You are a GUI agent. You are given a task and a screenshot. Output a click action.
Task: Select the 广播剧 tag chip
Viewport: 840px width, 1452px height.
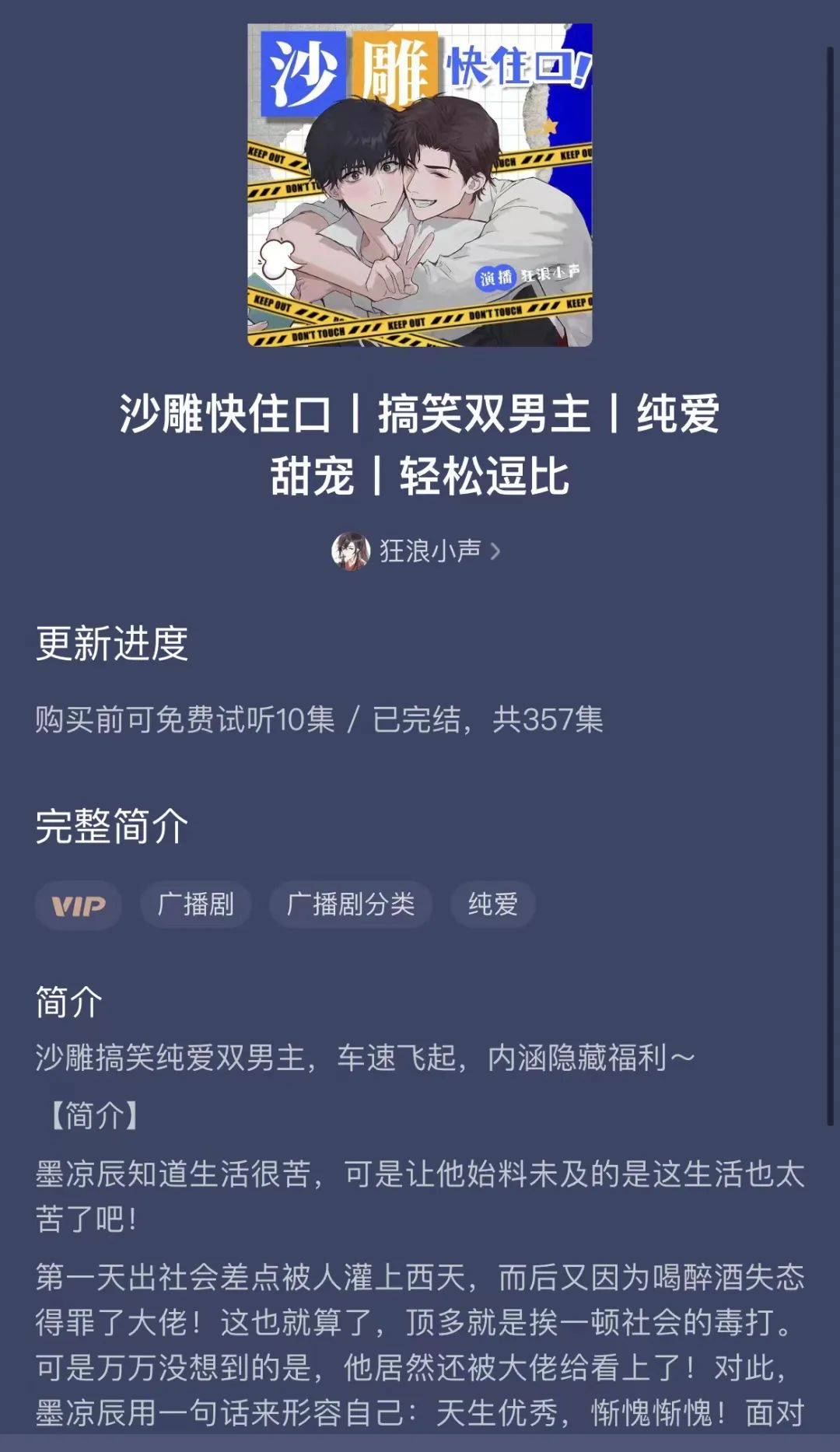click(196, 904)
